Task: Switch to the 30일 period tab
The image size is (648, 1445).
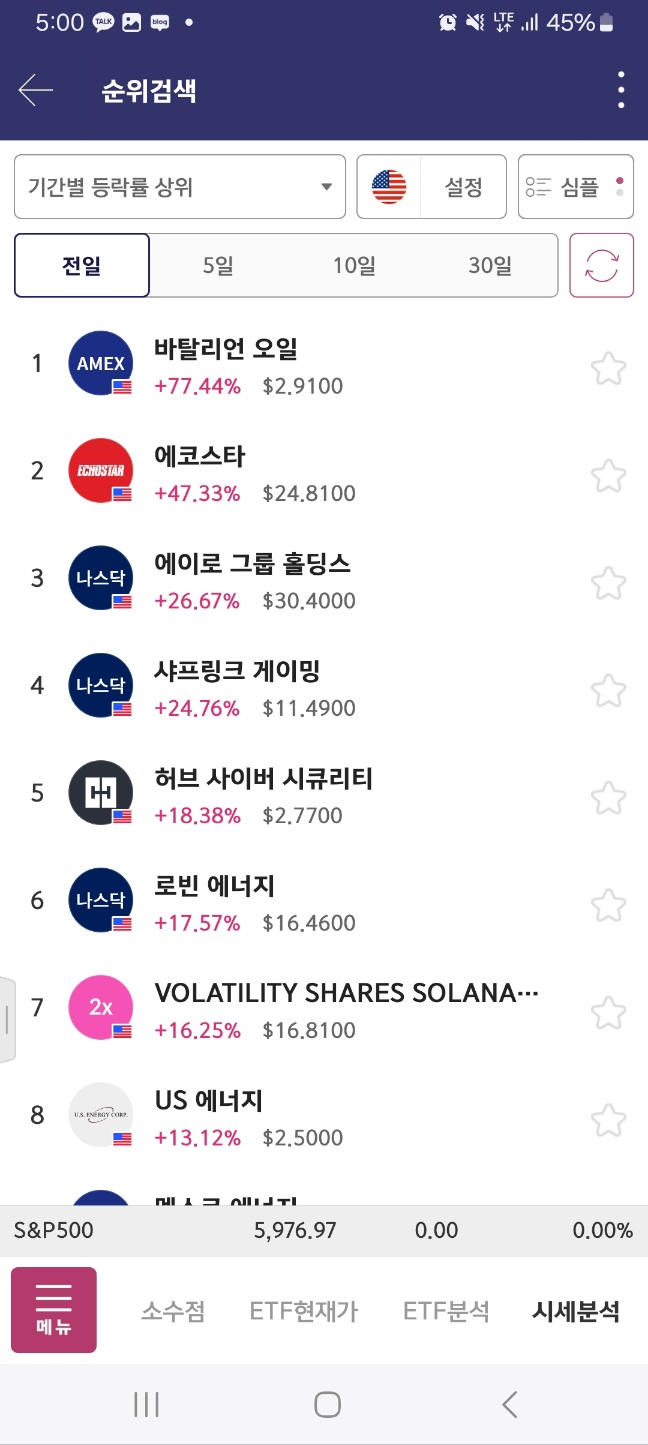Action: [x=490, y=266]
